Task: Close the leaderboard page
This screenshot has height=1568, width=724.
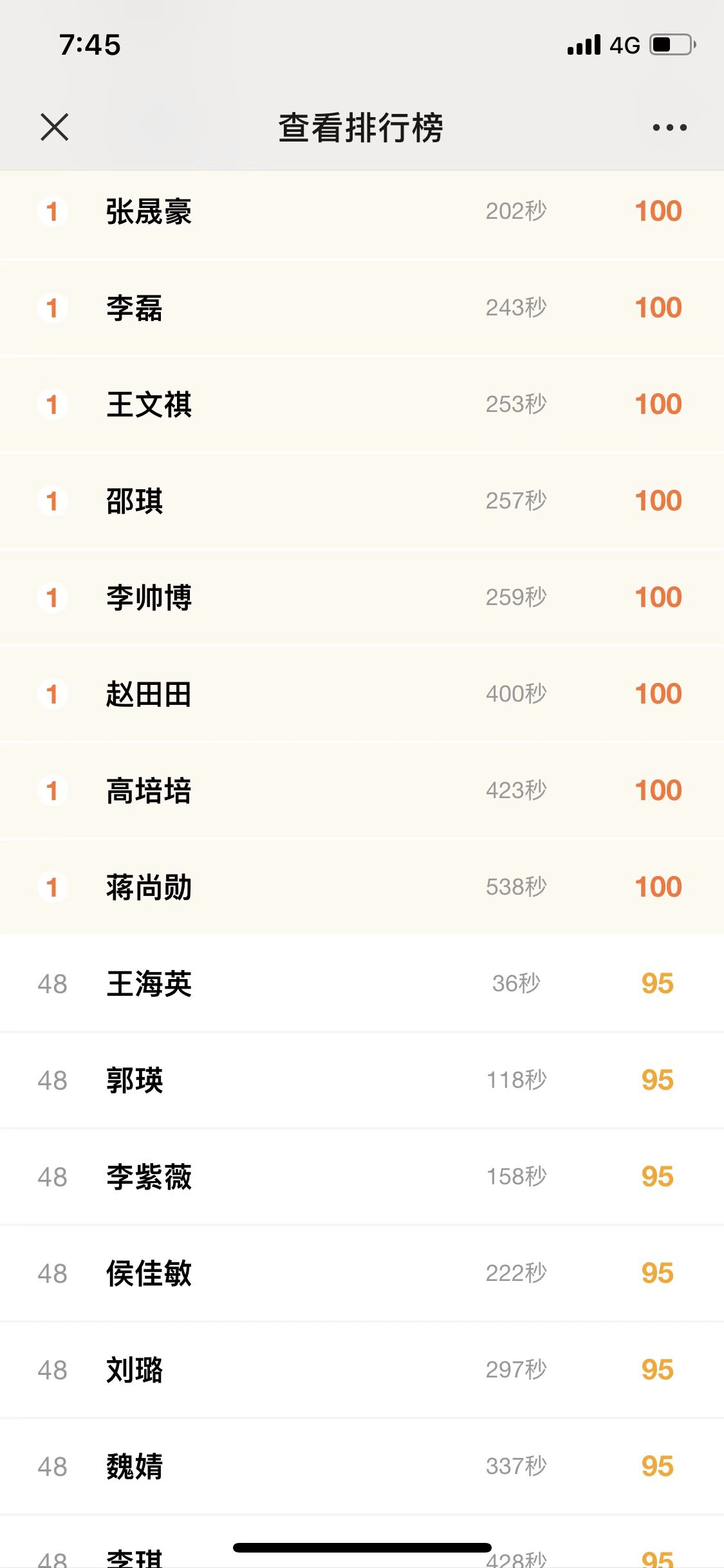Action: (x=54, y=127)
